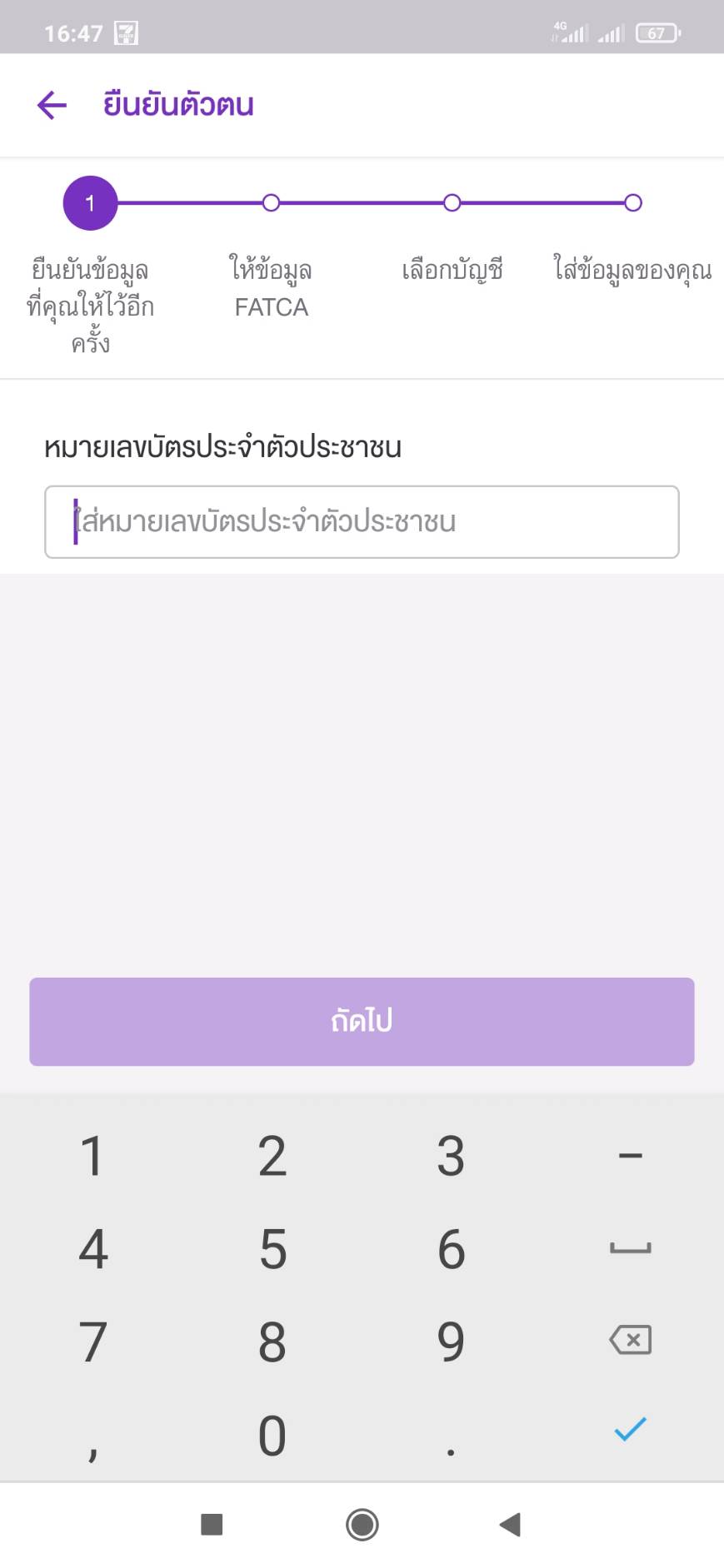
Task: Confirm entry with the blue checkmark key
Action: (x=630, y=1429)
